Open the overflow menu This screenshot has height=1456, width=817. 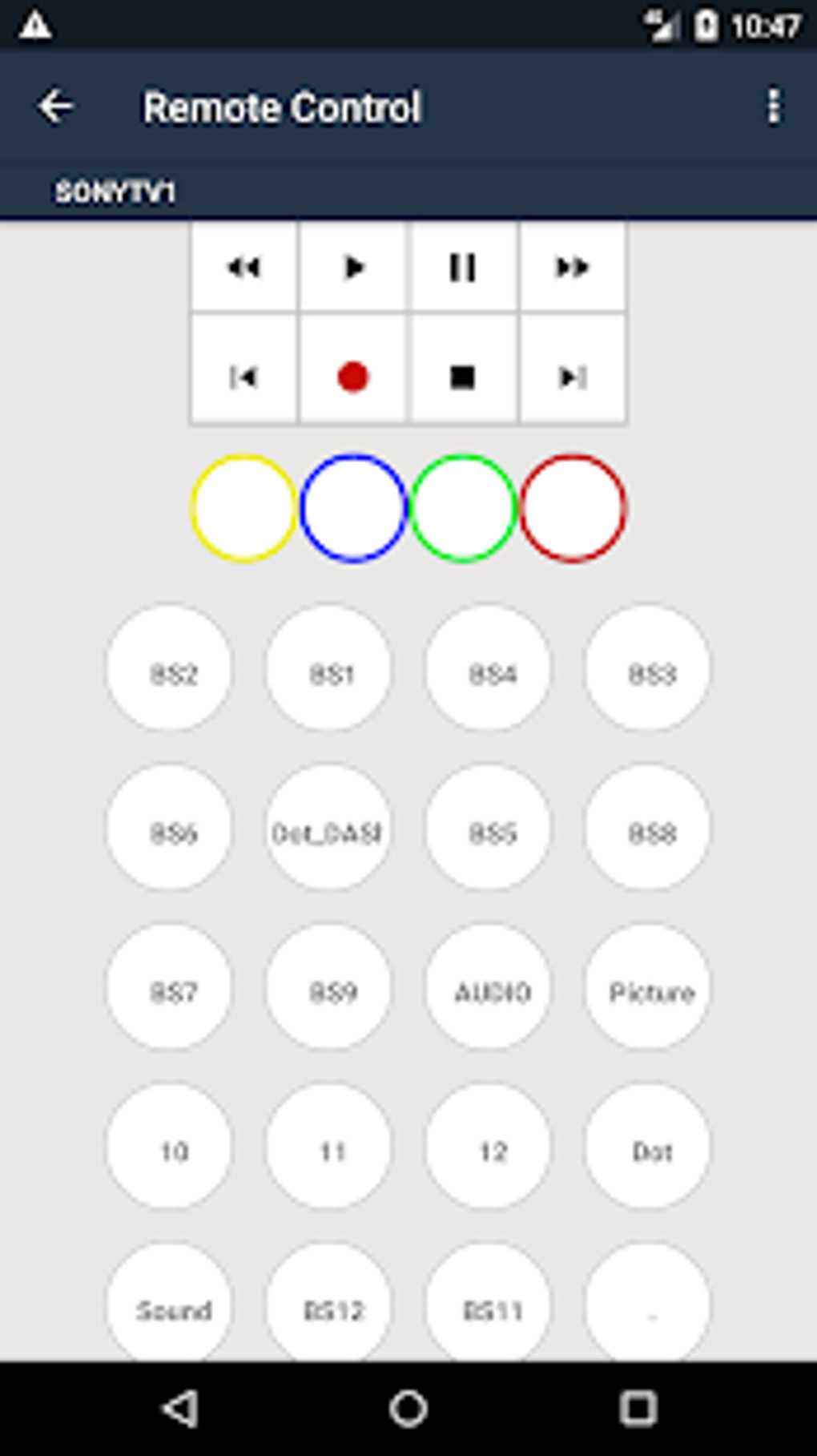(x=773, y=107)
